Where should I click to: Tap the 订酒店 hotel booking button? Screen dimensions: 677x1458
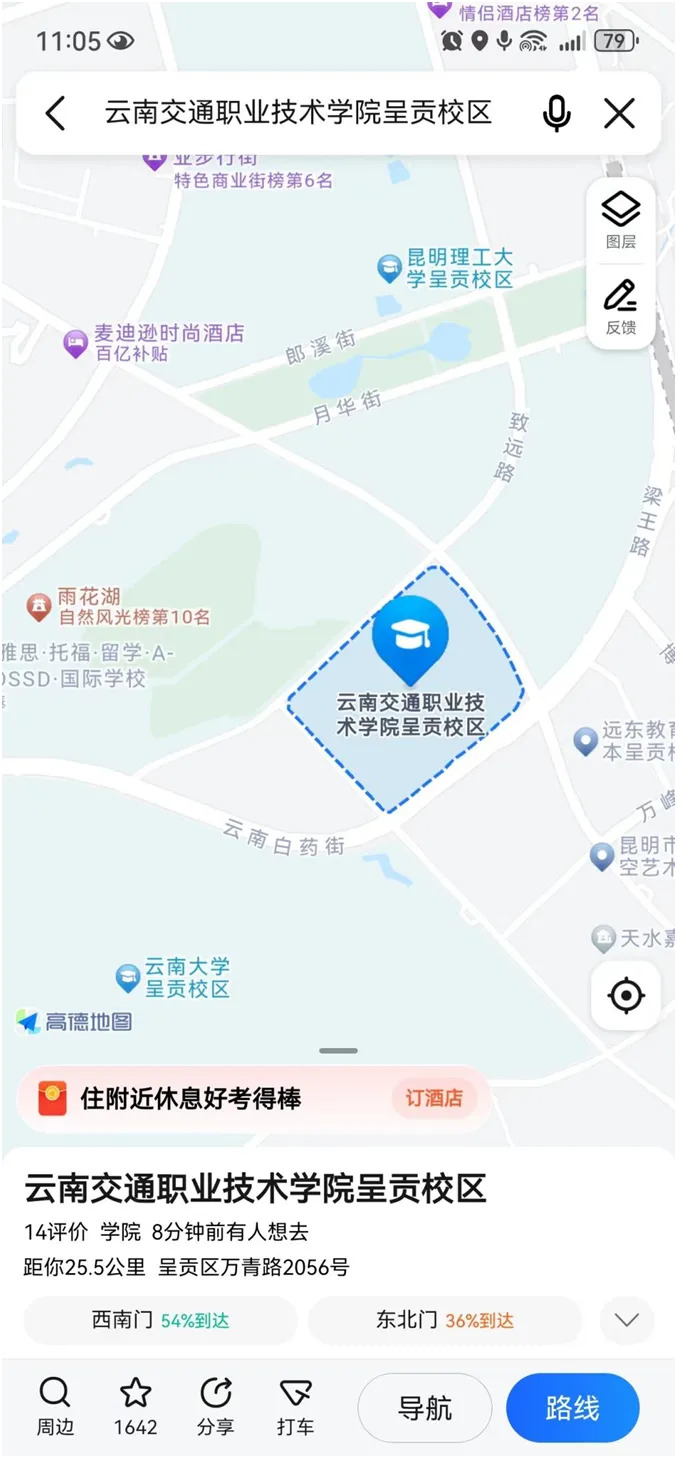point(434,1098)
